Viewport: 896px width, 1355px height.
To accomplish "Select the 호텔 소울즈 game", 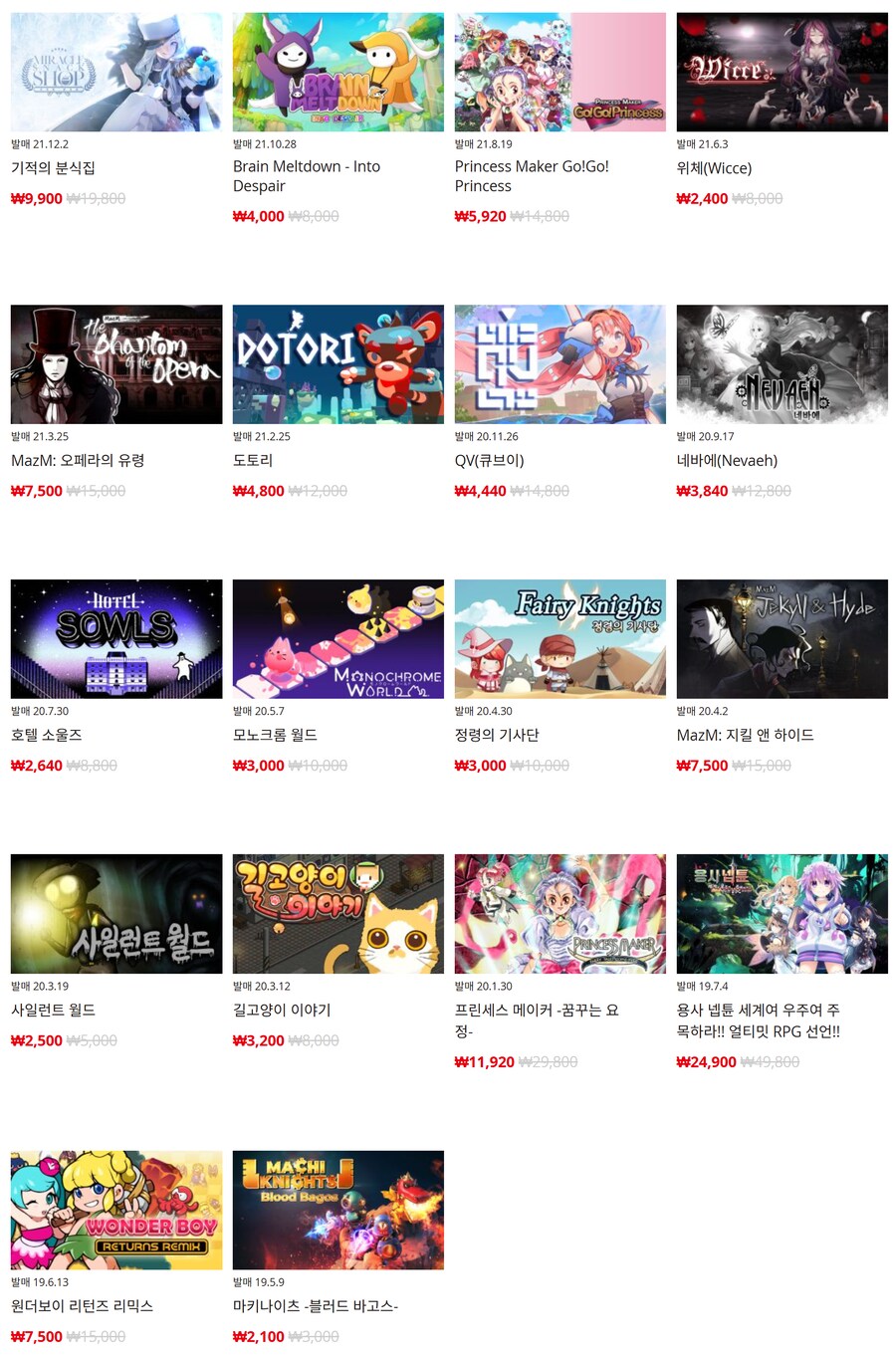I will 116,639.
